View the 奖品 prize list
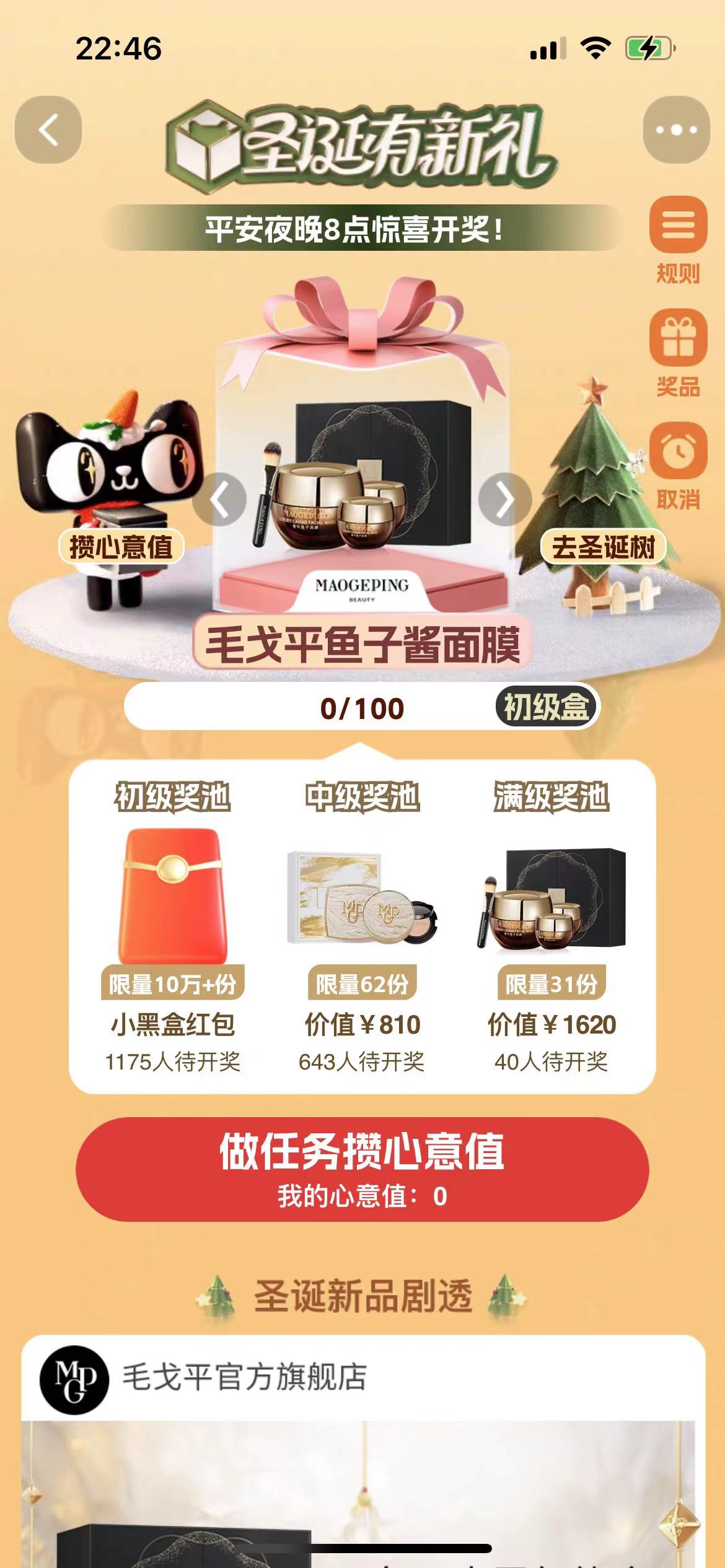This screenshot has height=1568, width=725. pos(678,353)
